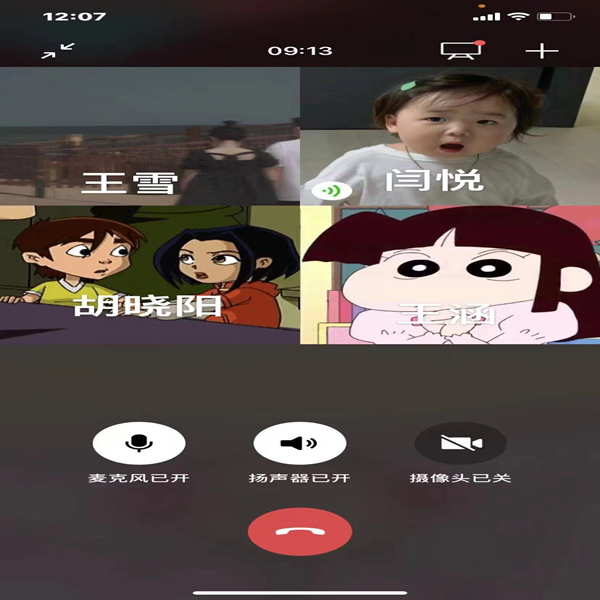Screen dimensions: 600x600
Task: Enlarge 王涵's video tile
Action: pos(450,275)
